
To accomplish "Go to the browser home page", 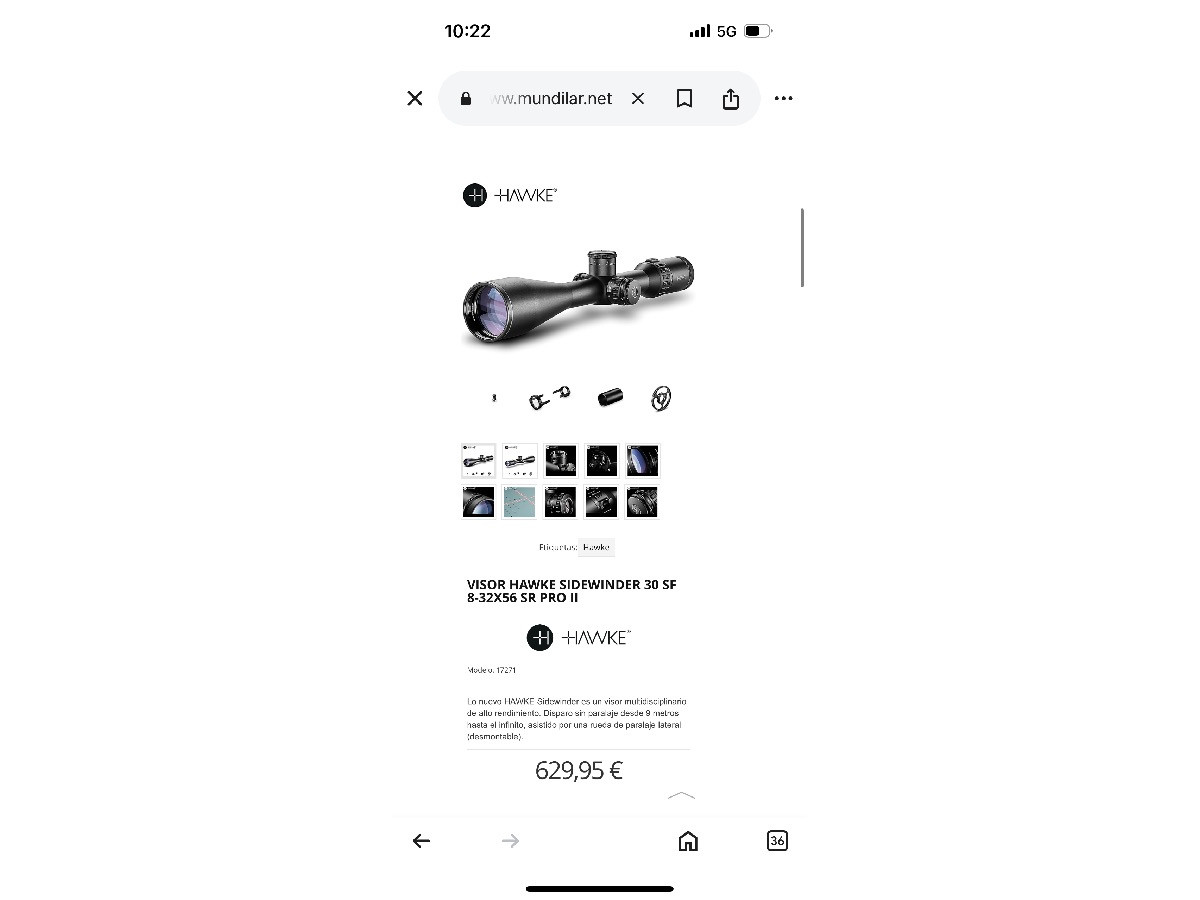I will point(688,841).
